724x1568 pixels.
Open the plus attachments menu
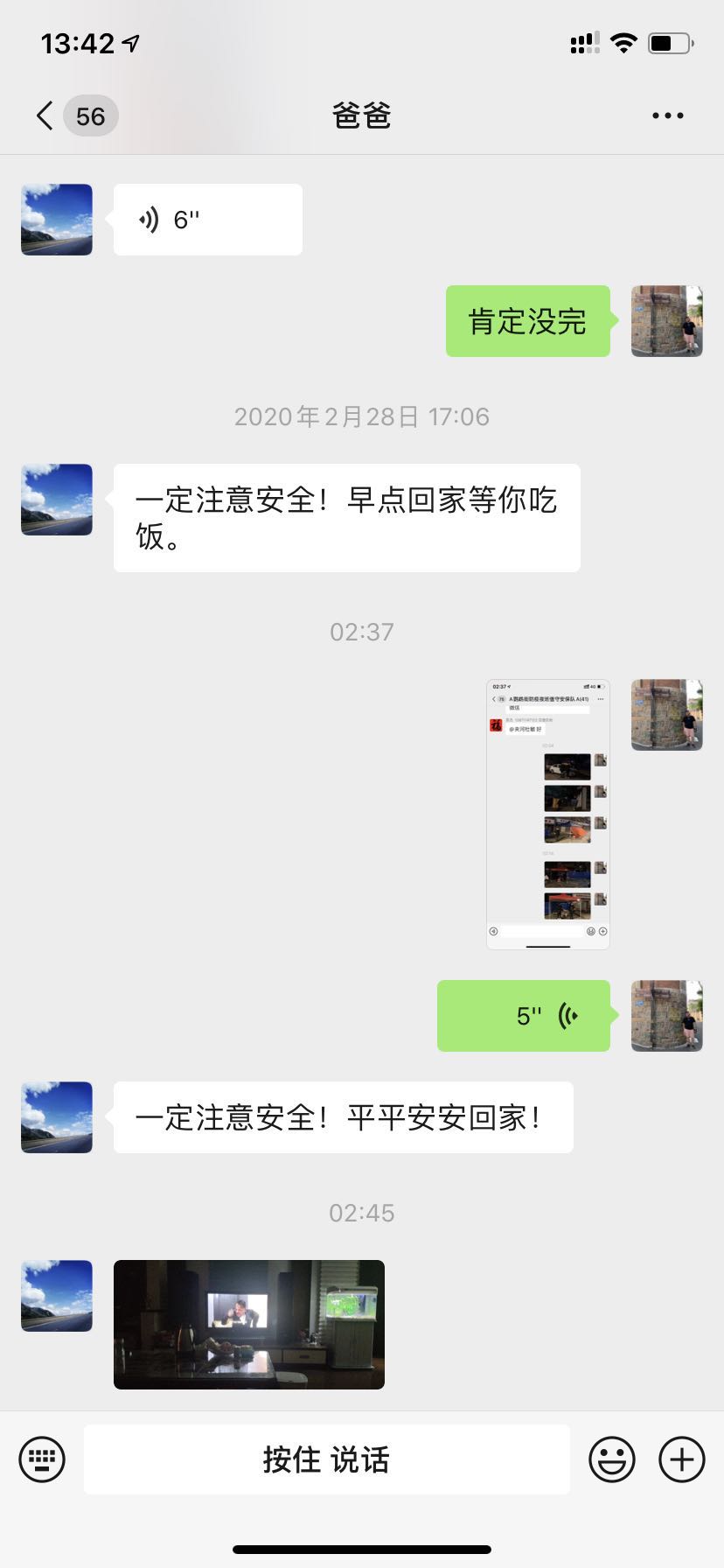[x=681, y=1459]
